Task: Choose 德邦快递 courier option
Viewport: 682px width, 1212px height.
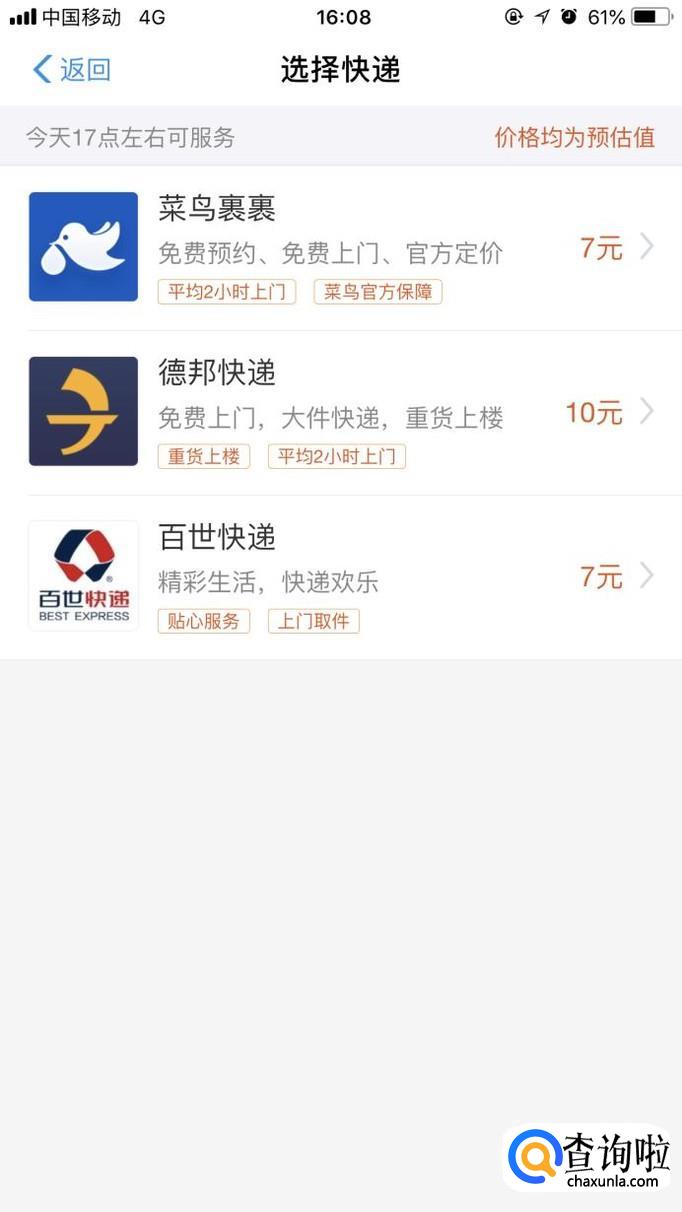Action: 340,412
